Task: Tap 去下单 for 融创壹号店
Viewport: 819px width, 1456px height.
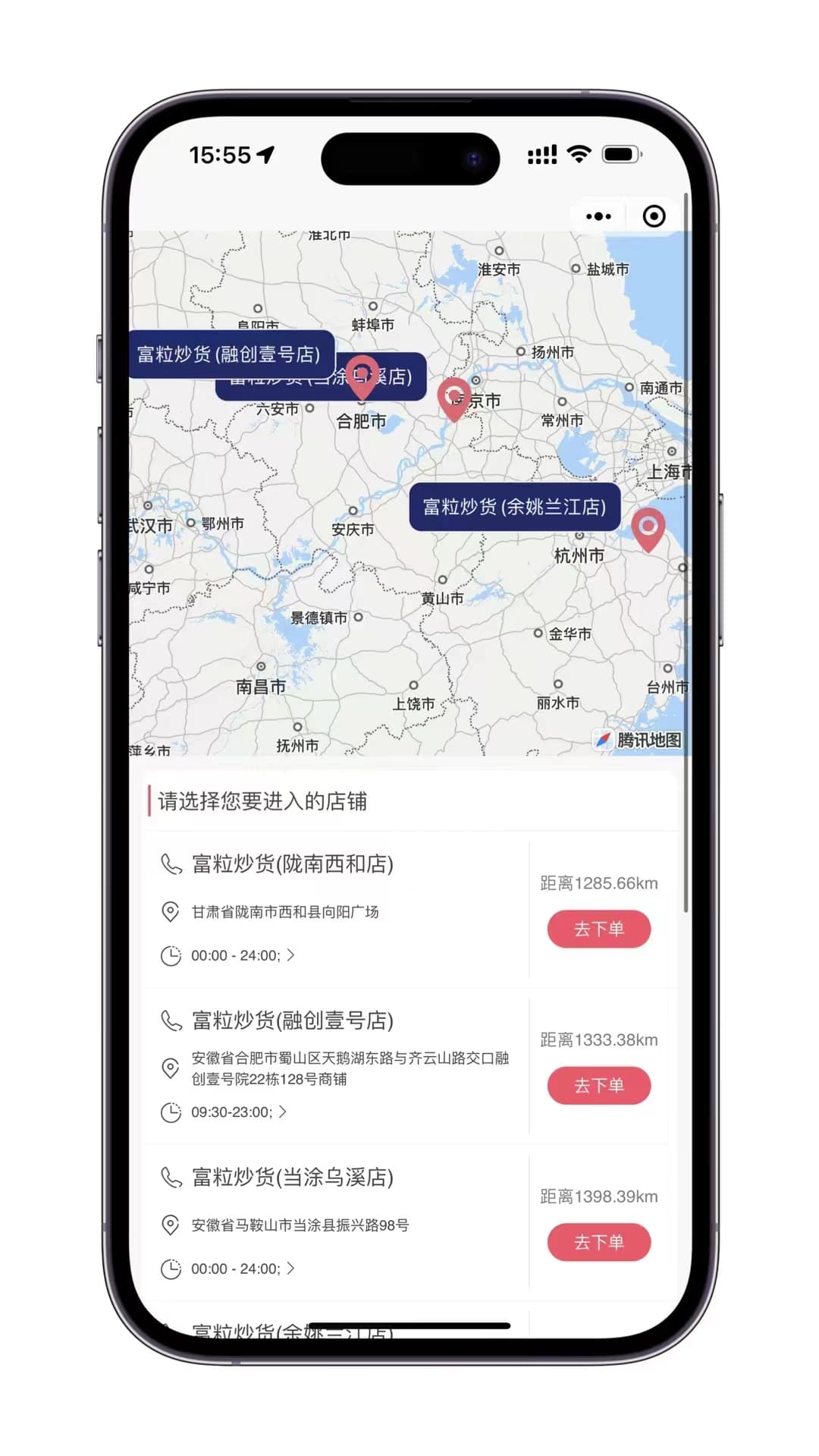Action: coord(598,1086)
